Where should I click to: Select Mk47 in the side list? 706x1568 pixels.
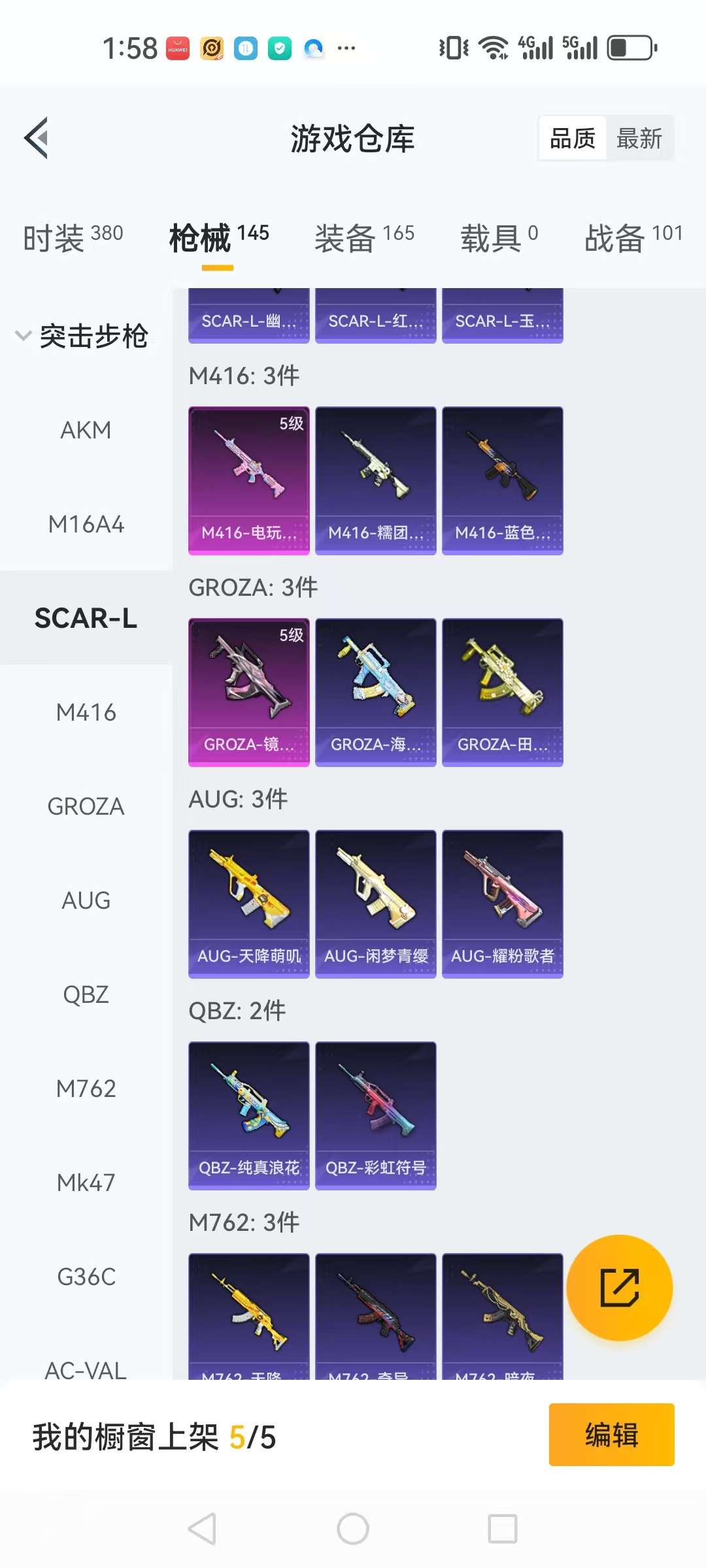(86, 1183)
